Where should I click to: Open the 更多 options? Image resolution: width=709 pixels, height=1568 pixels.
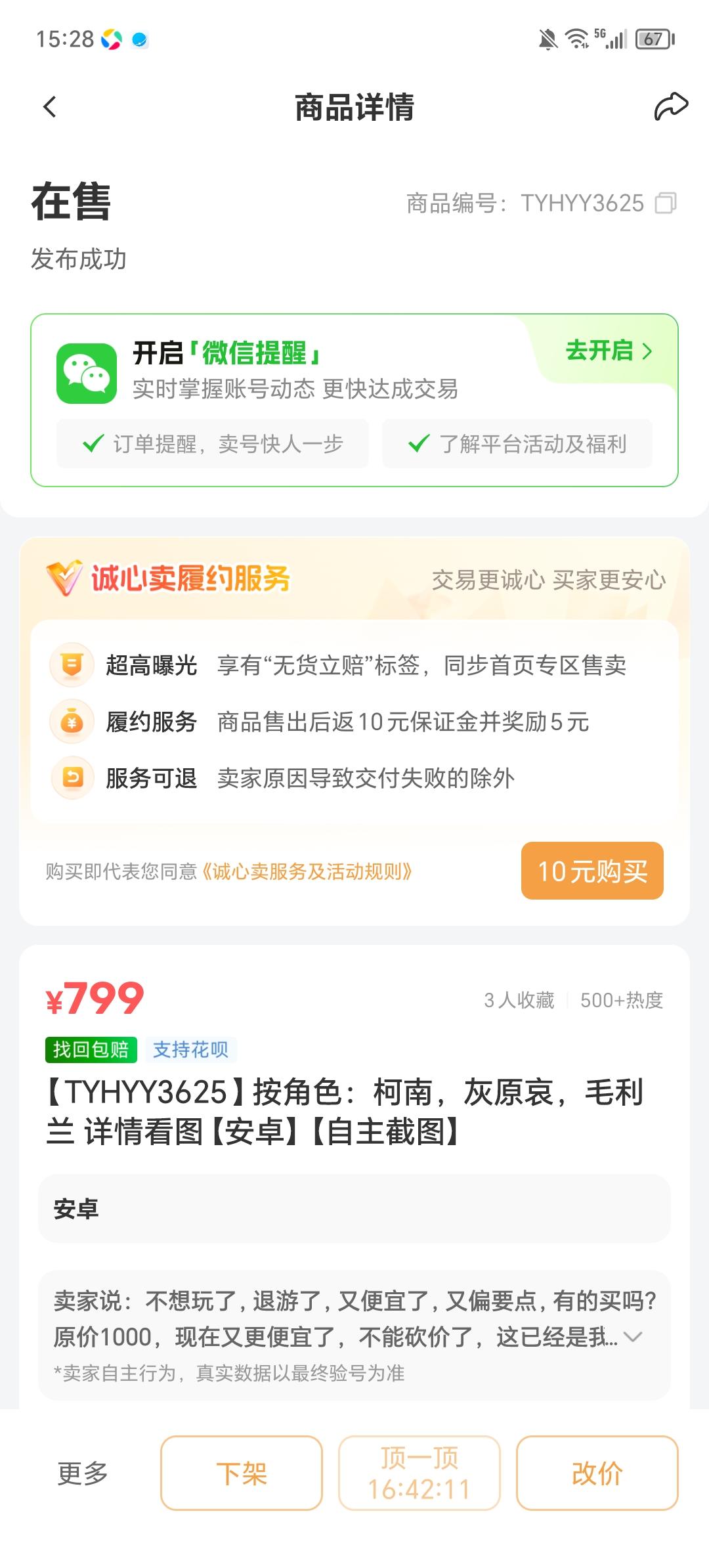83,1473
